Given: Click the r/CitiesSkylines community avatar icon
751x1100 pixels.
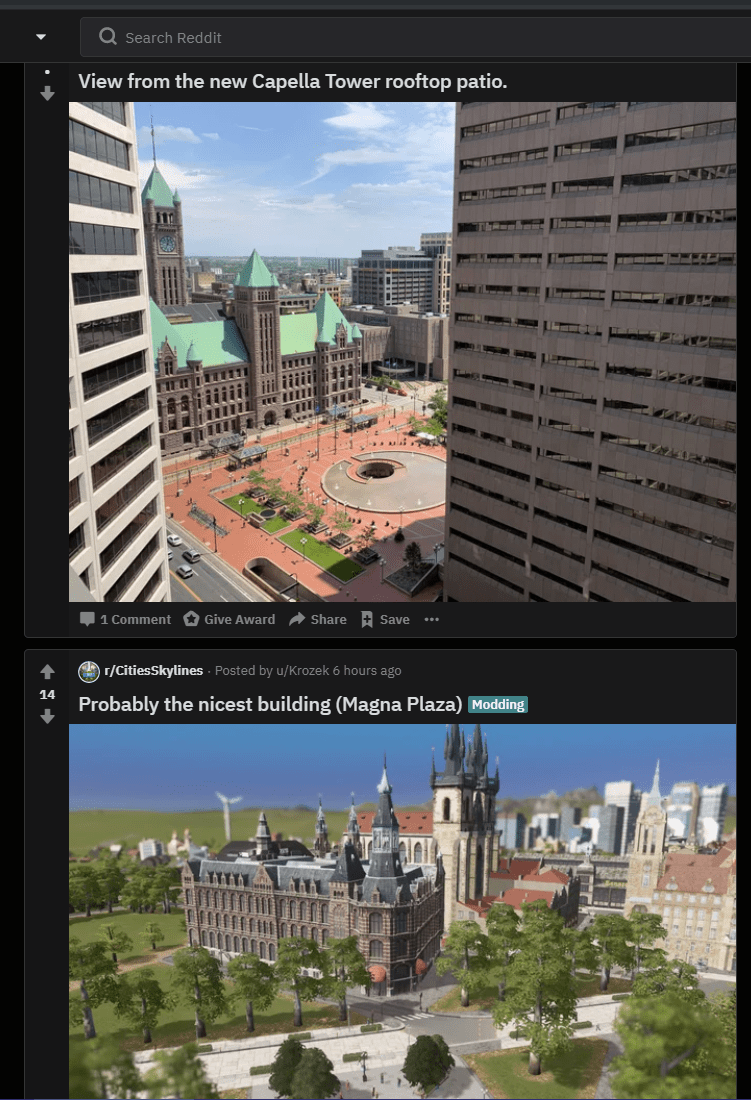Looking at the screenshot, I should [87, 670].
